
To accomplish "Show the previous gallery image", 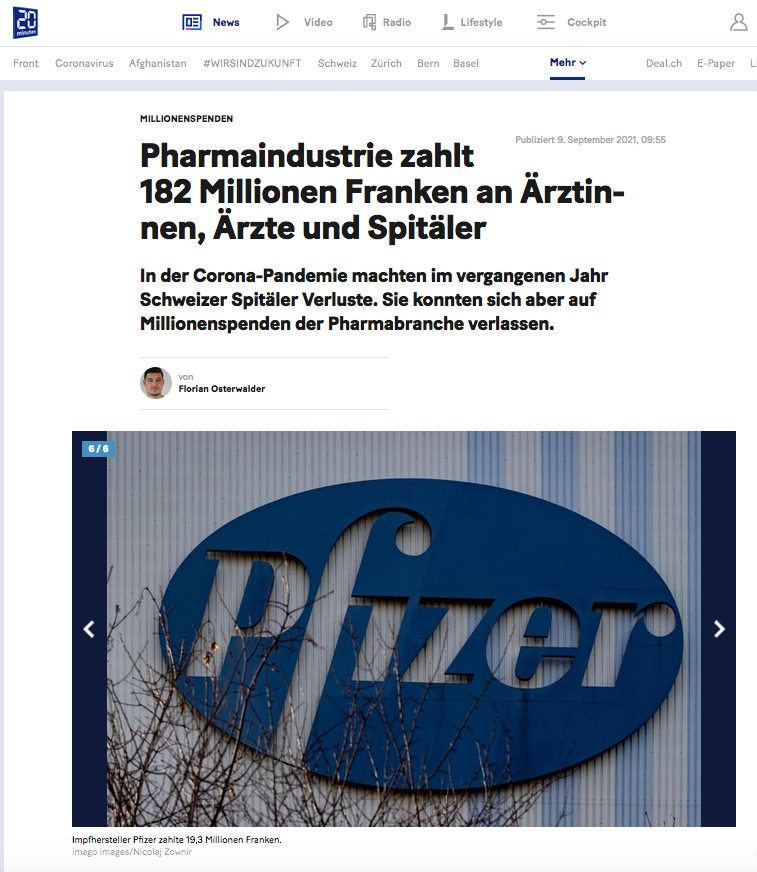I will [89, 629].
